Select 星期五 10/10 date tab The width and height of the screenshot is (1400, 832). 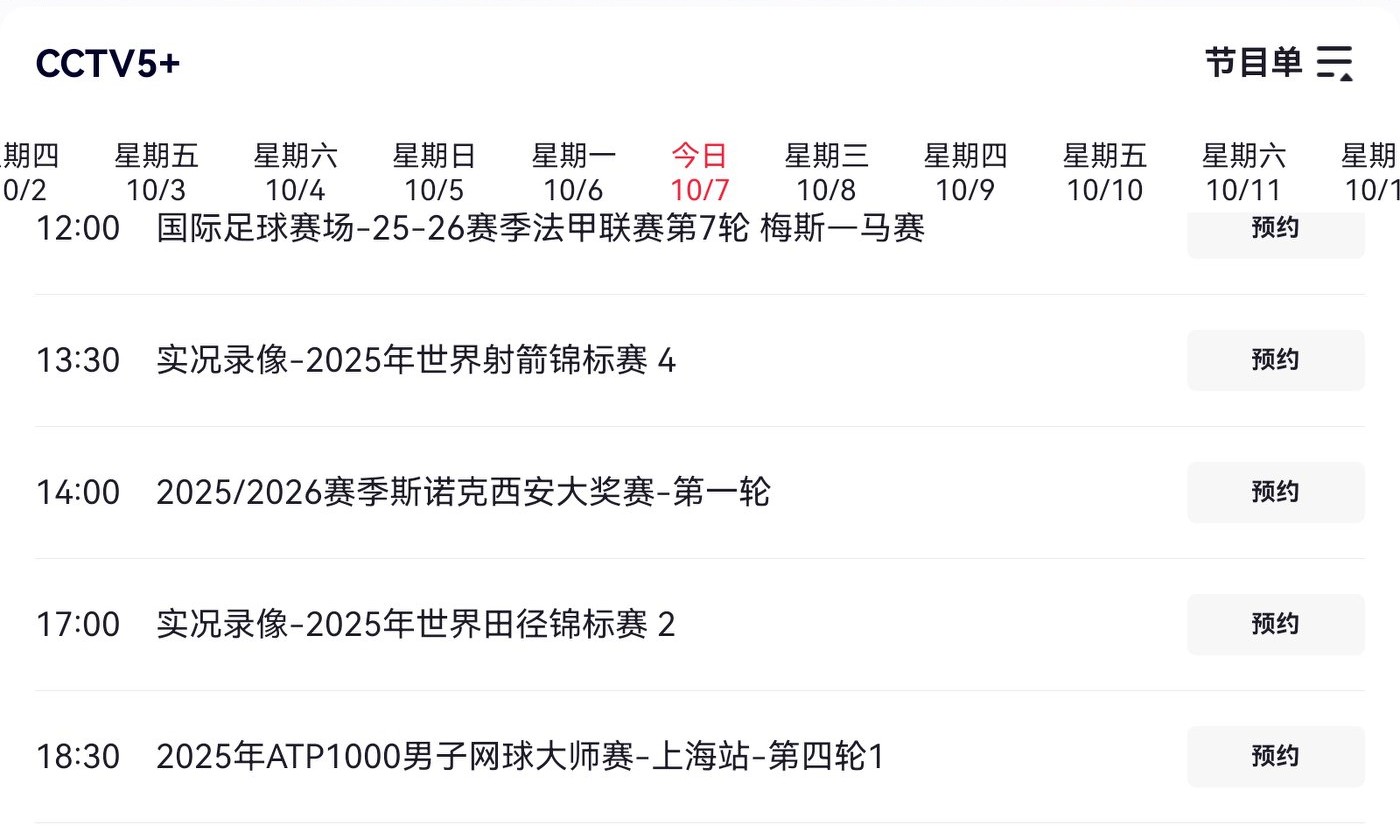coord(1104,172)
